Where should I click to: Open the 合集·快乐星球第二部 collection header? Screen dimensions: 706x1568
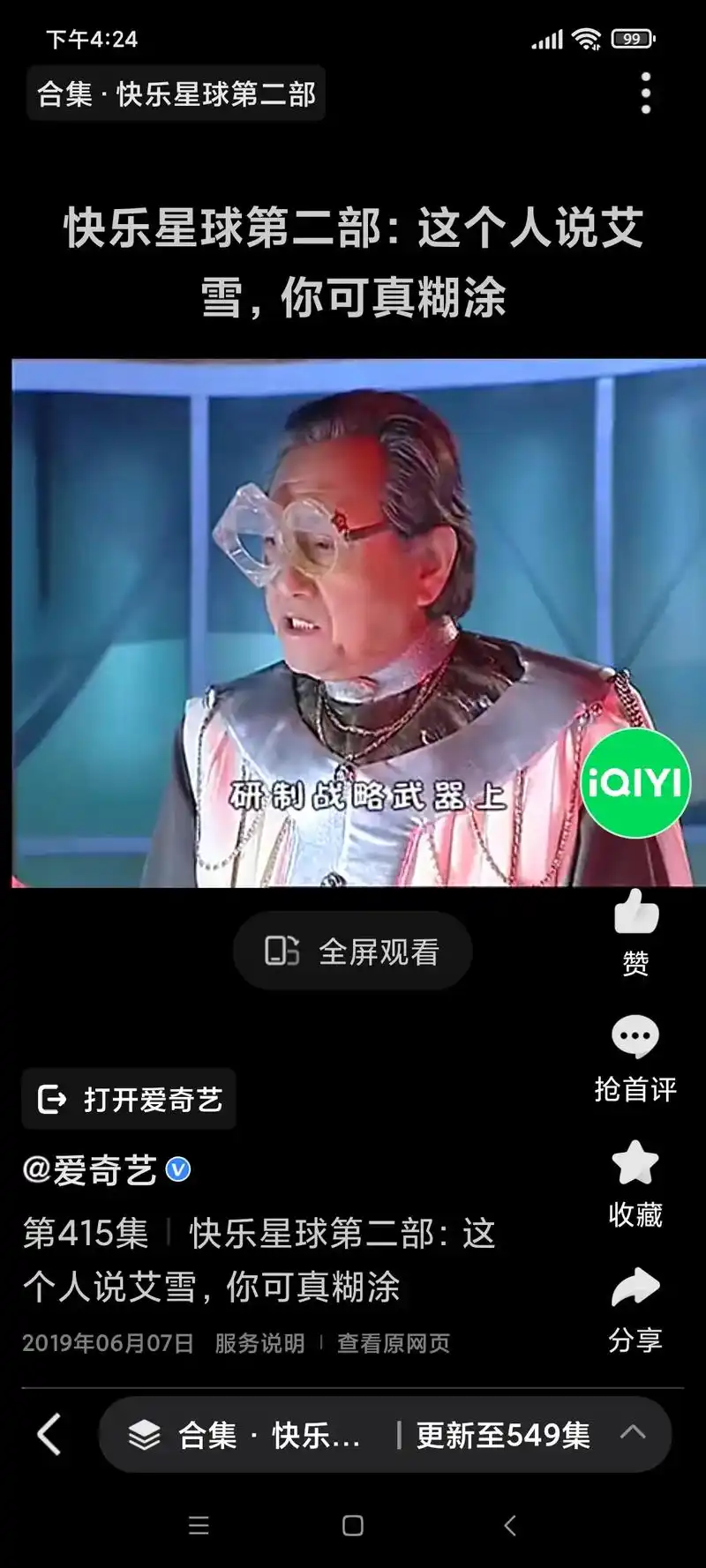click(x=175, y=94)
